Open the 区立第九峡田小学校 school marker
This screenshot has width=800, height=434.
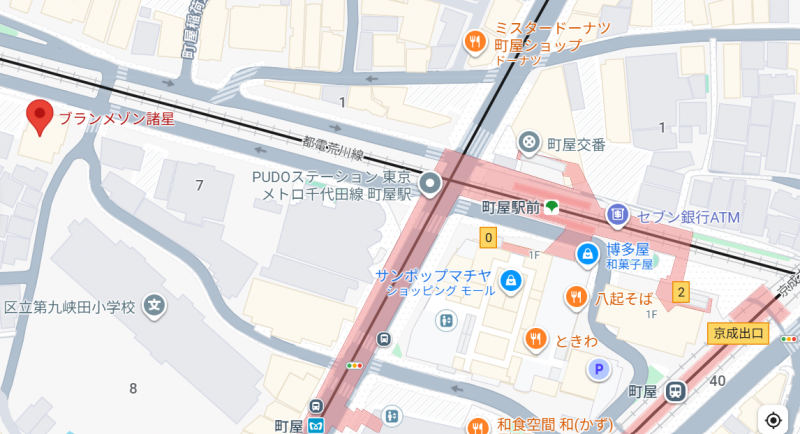tap(154, 305)
